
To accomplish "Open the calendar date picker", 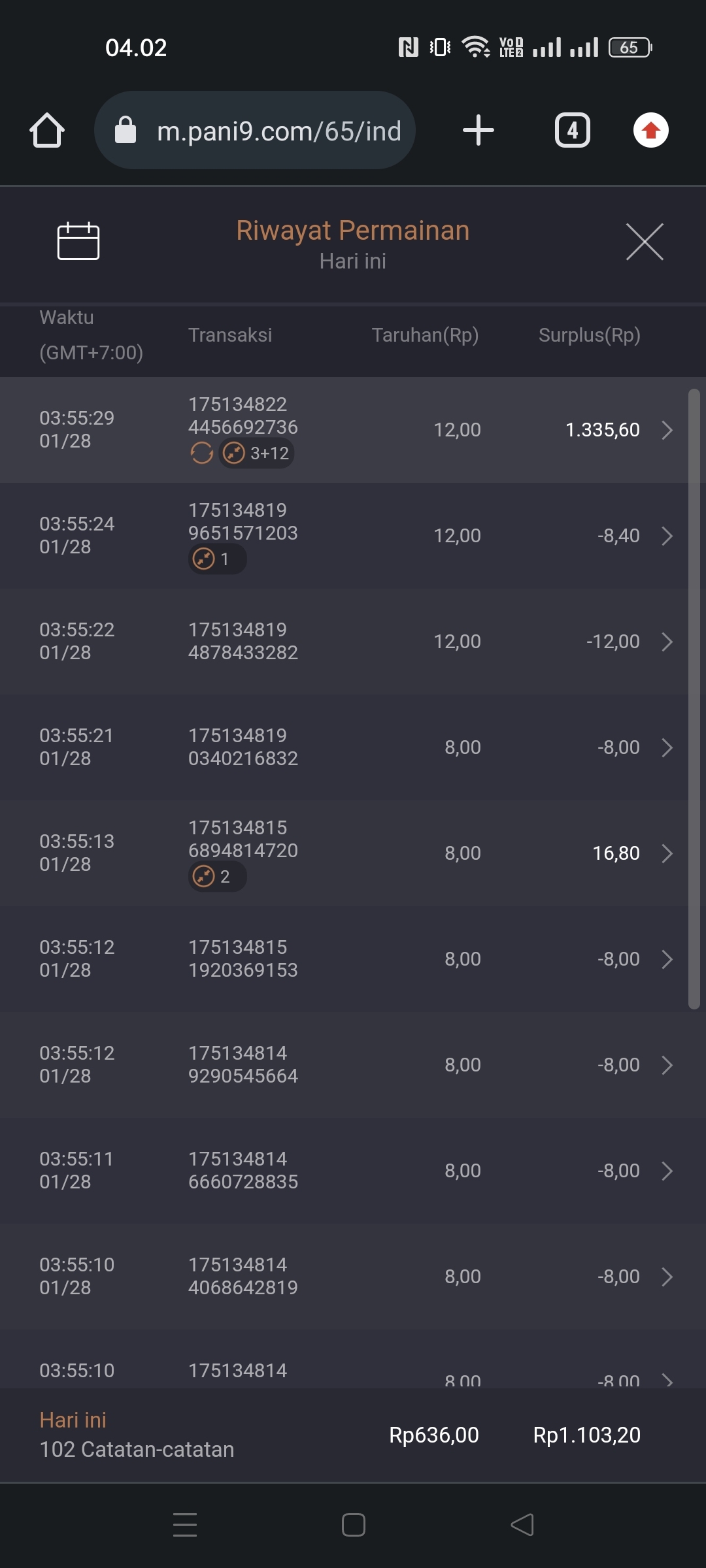I will click(78, 241).
